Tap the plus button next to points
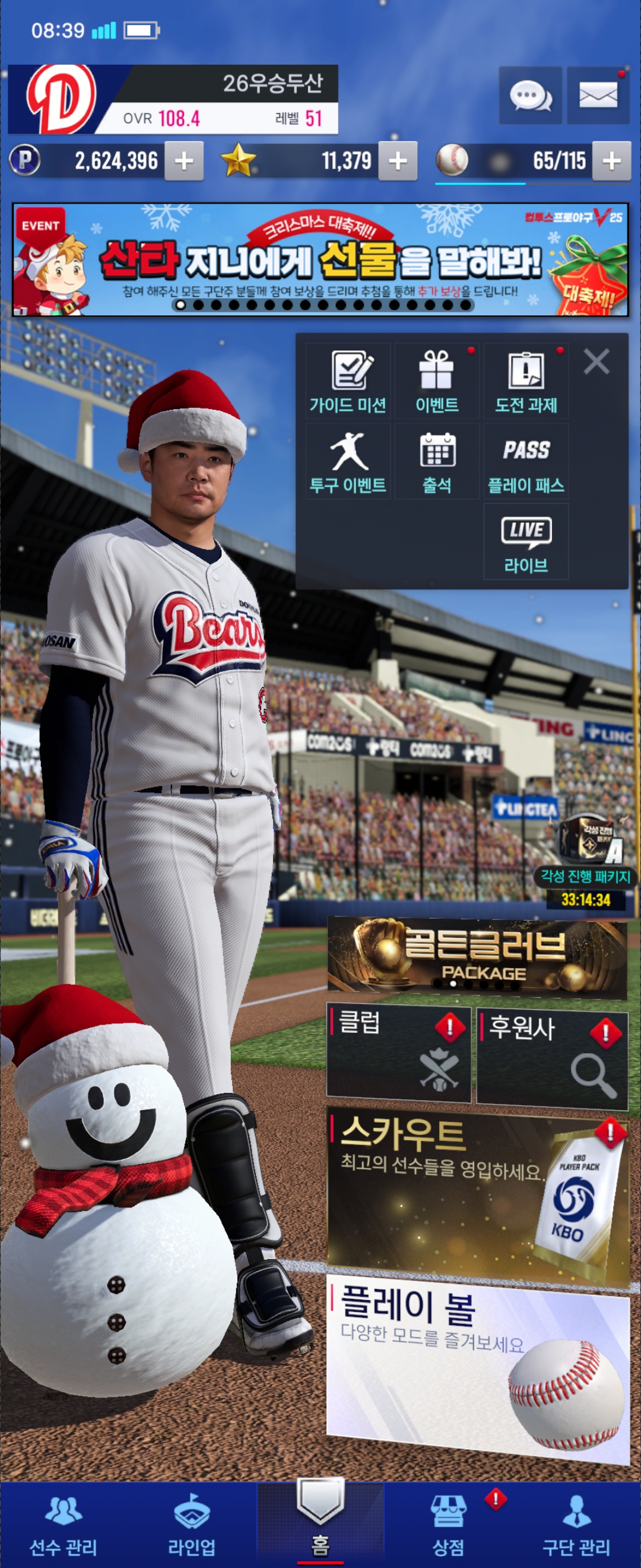Viewport: 641px width, 1568px height. coord(183,162)
